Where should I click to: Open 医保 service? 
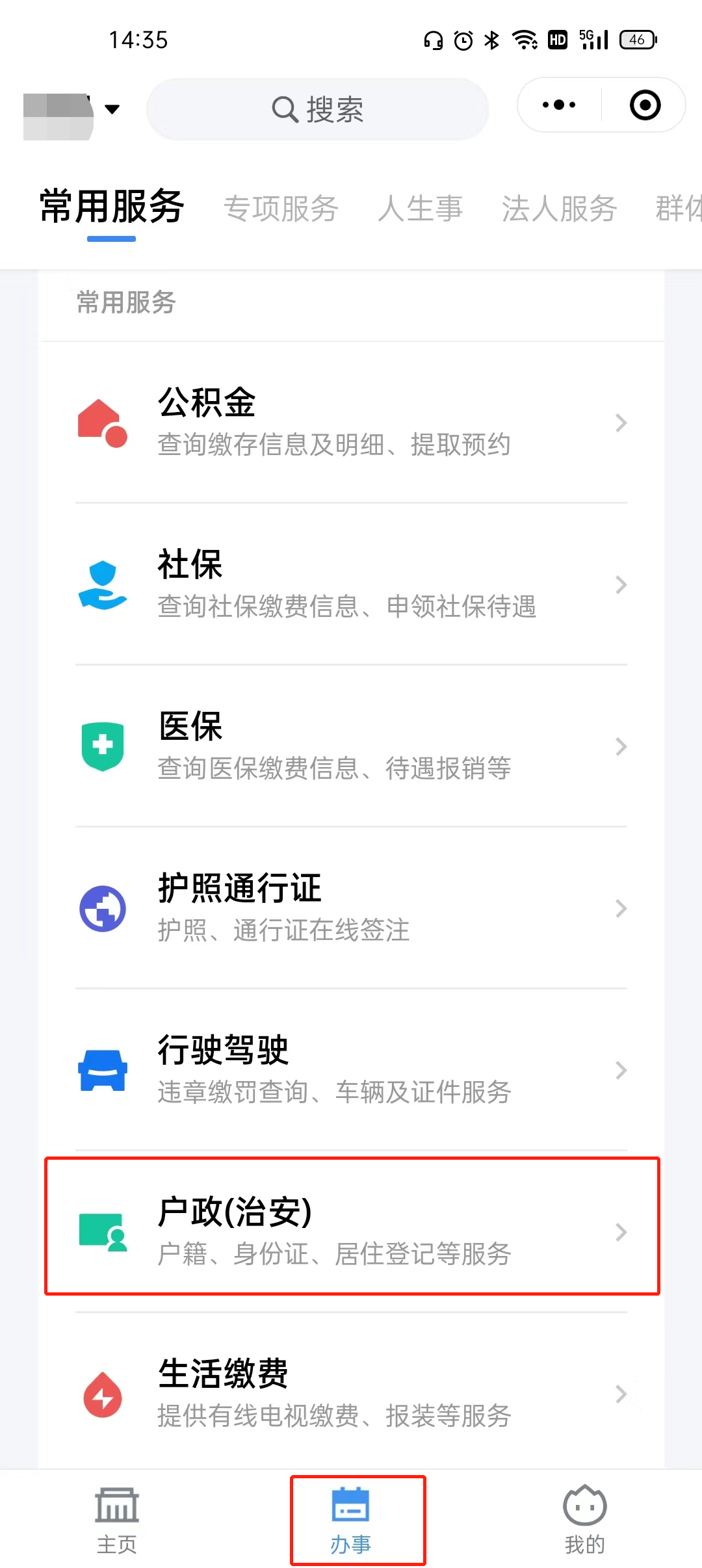tap(351, 746)
